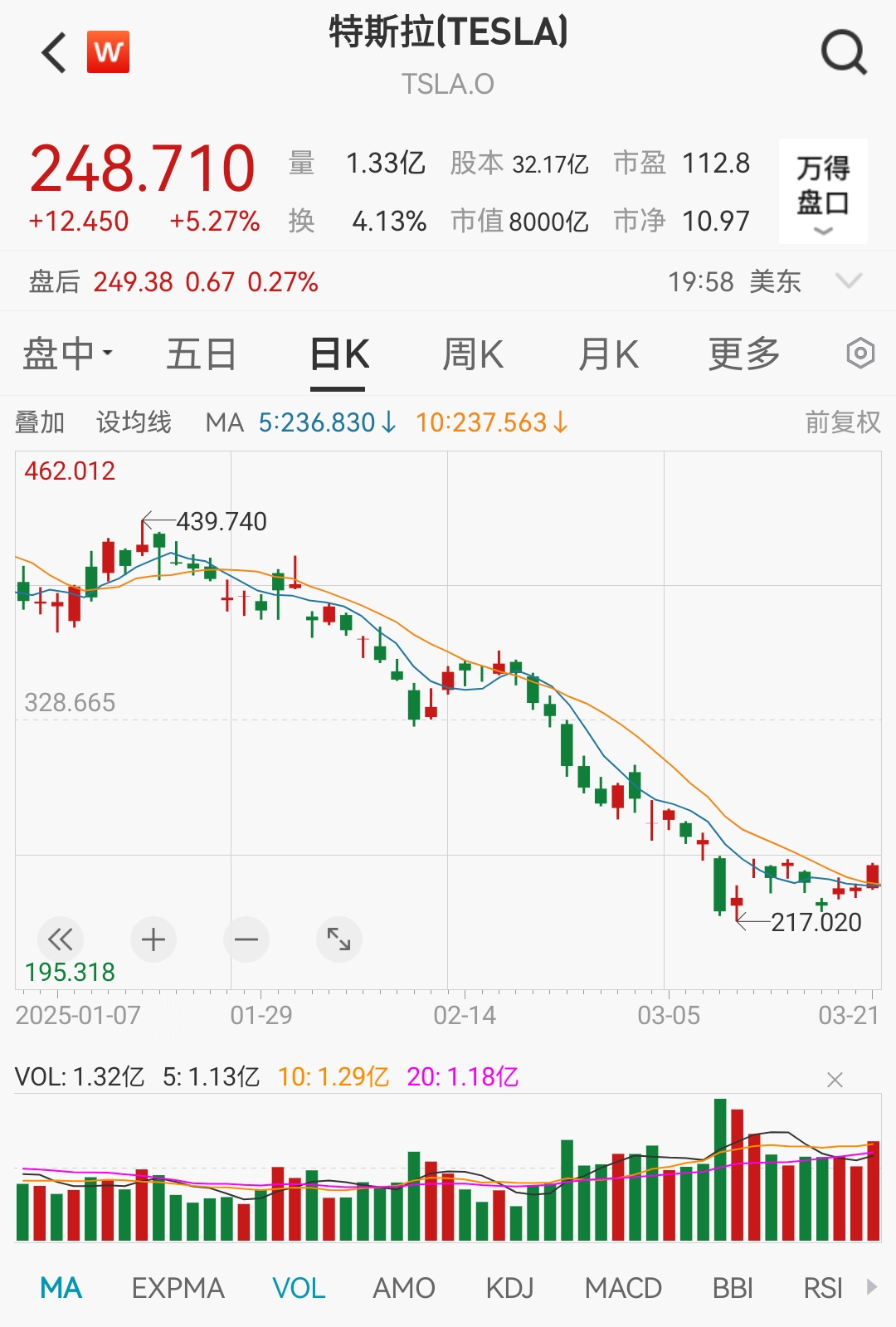The height and width of the screenshot is (1327, 896).
Task: Open 更多 chart periods
Action: (743, 354)
